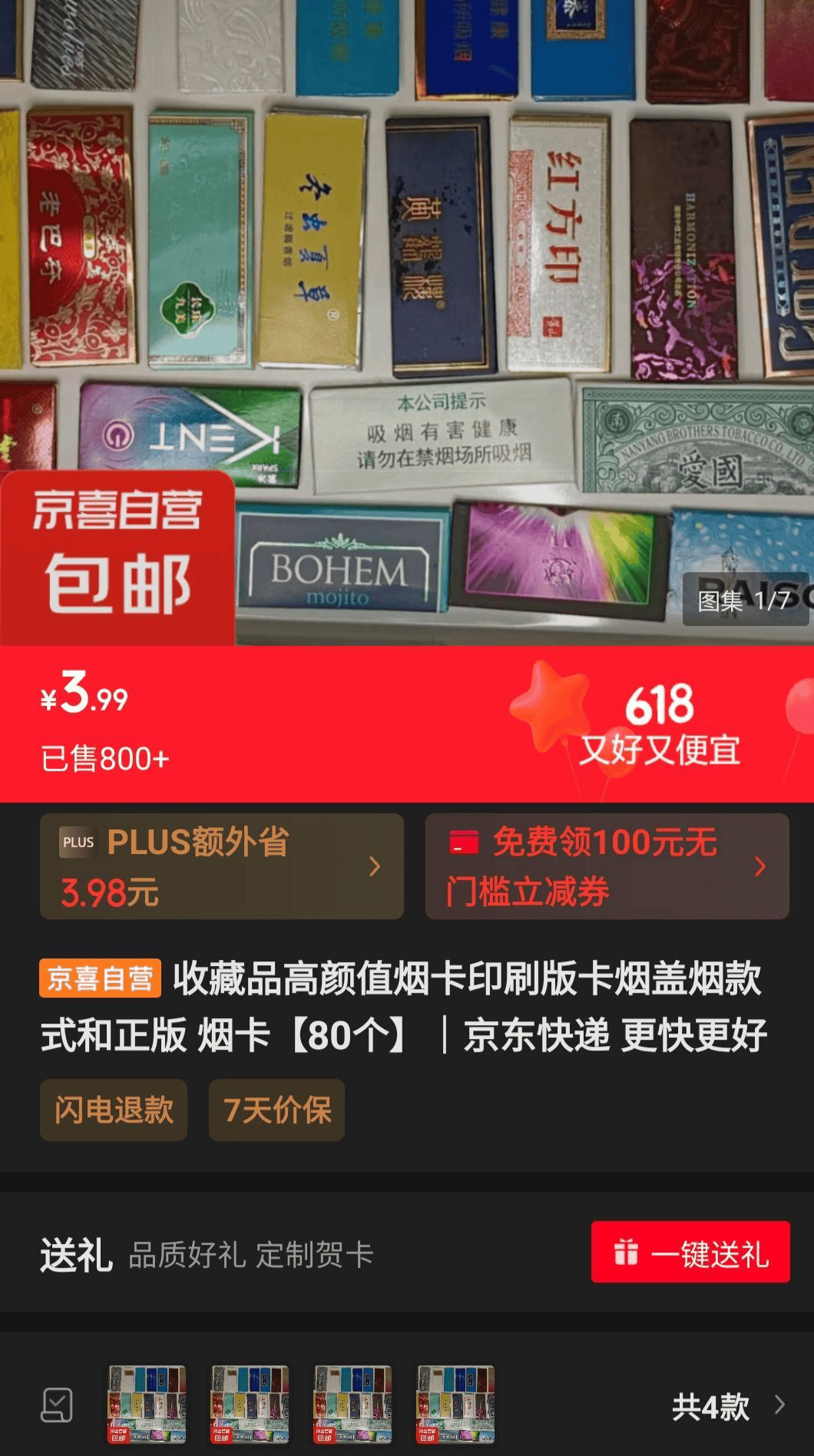View the main product image
Image resolution: width=814 pixels, height=1456 pixels.
[x=407, y=323]
